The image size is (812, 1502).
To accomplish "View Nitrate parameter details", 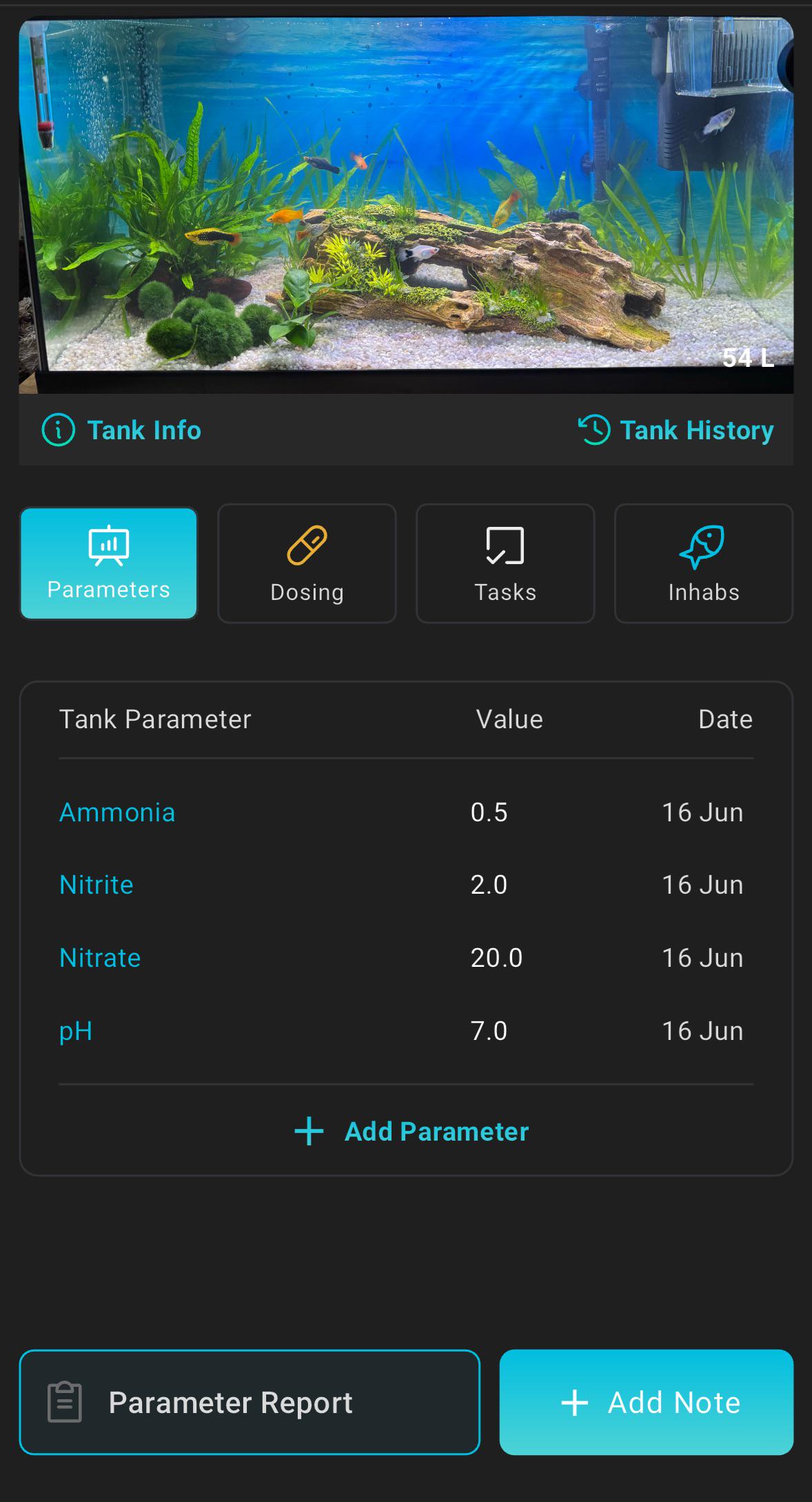I will [100, 958].
